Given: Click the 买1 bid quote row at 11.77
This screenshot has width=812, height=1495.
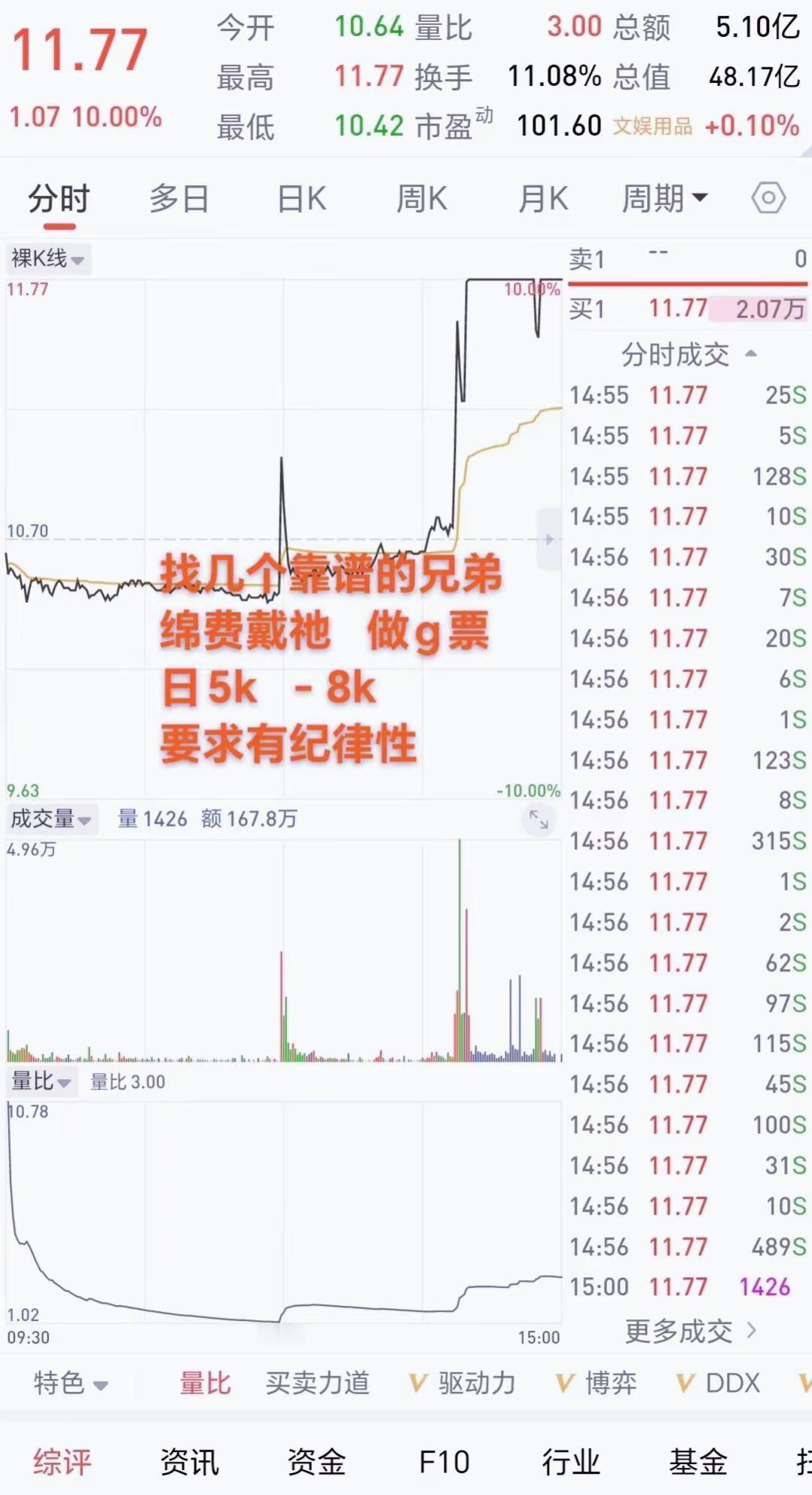Looking at the screenshot, I should point(678,310).
